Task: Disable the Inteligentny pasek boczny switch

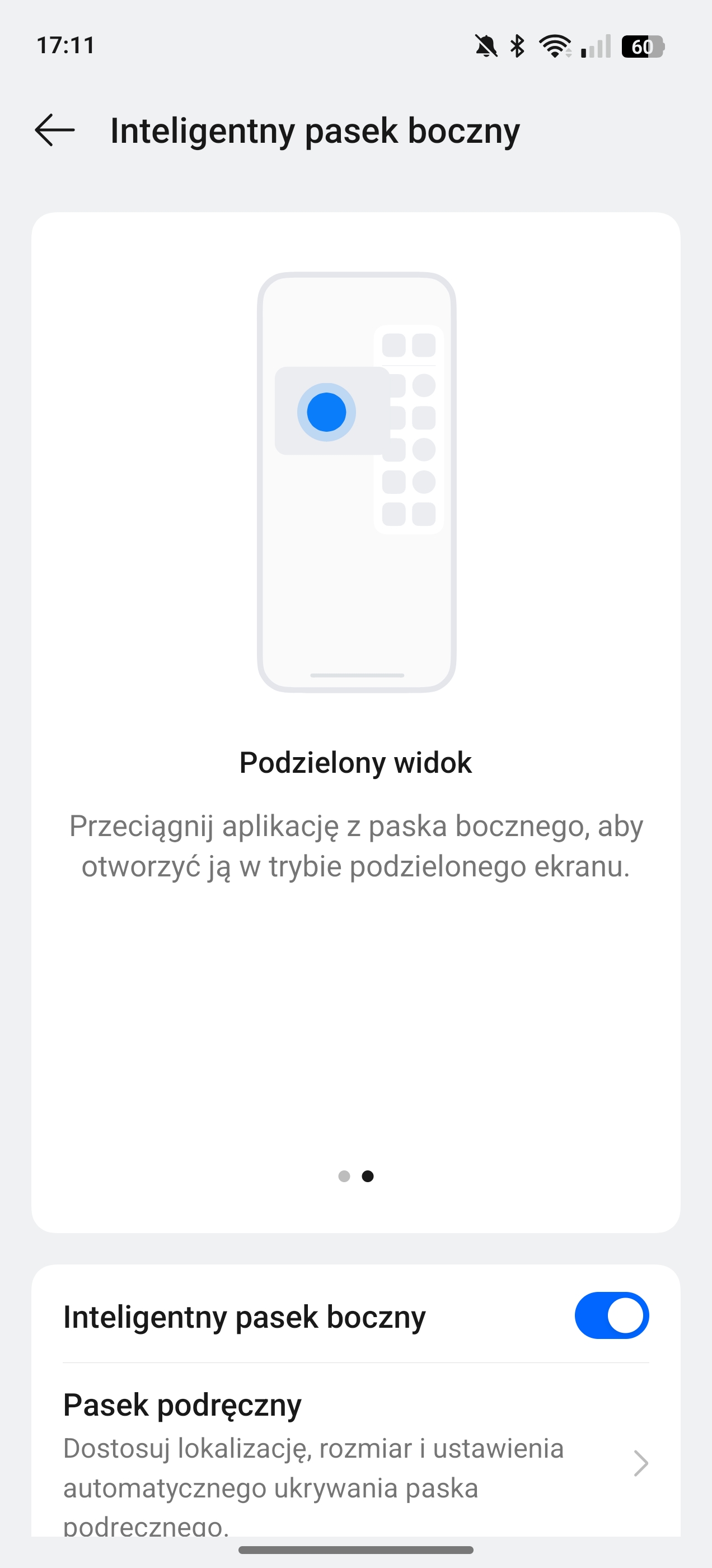Action: [612, 1315]
